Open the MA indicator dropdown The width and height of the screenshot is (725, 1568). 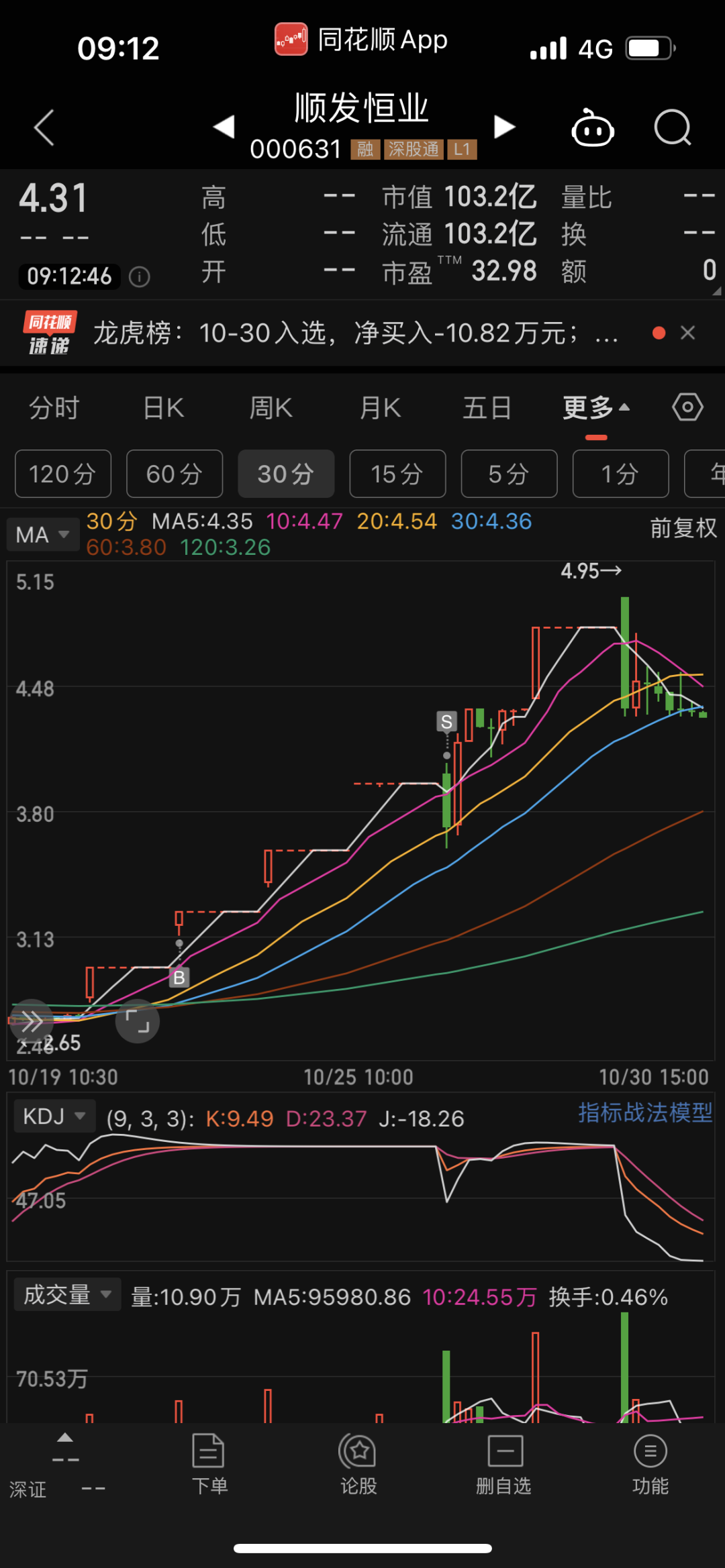tap(42, 534)
